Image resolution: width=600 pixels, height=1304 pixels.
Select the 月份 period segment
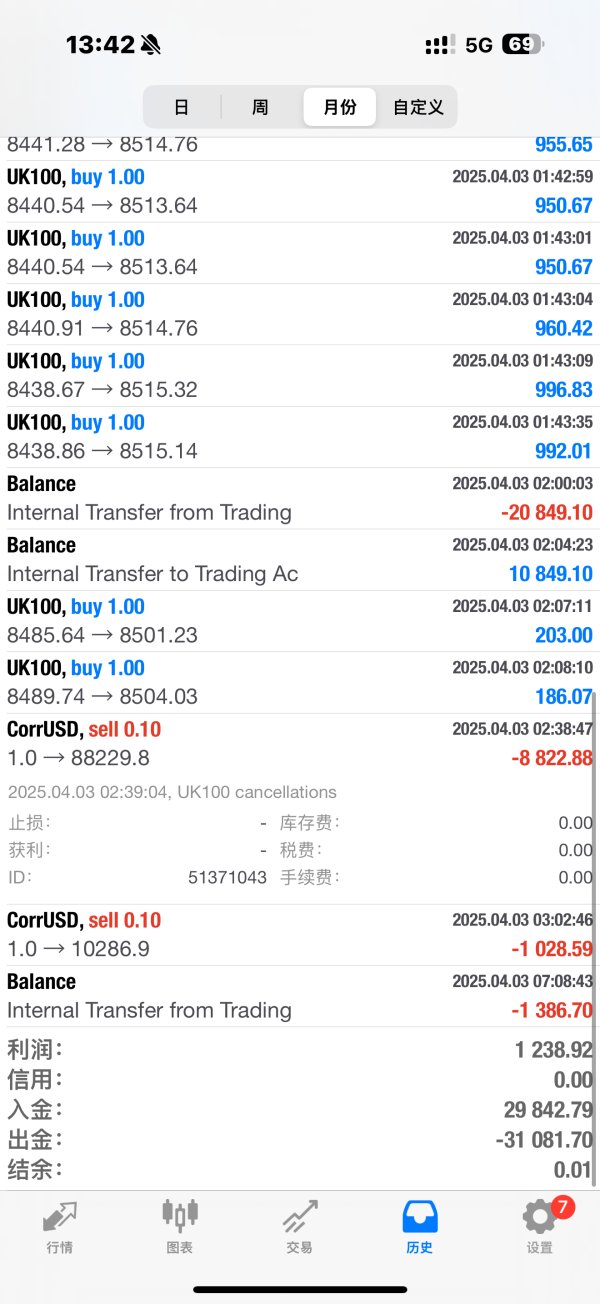pyautogui.click(x=339, y=107)
